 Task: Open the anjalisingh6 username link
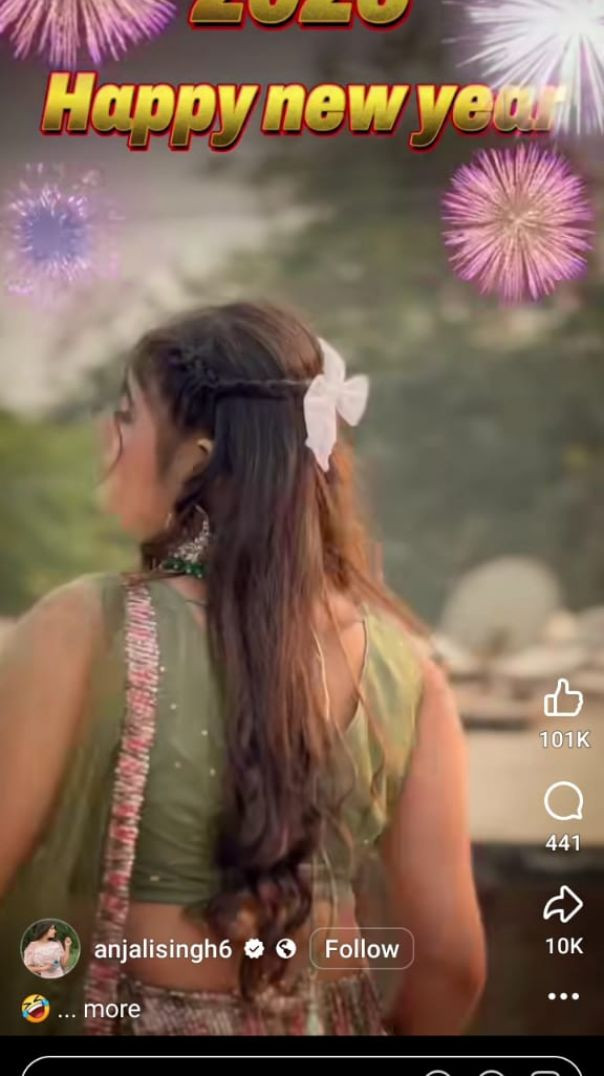point(162,949)
